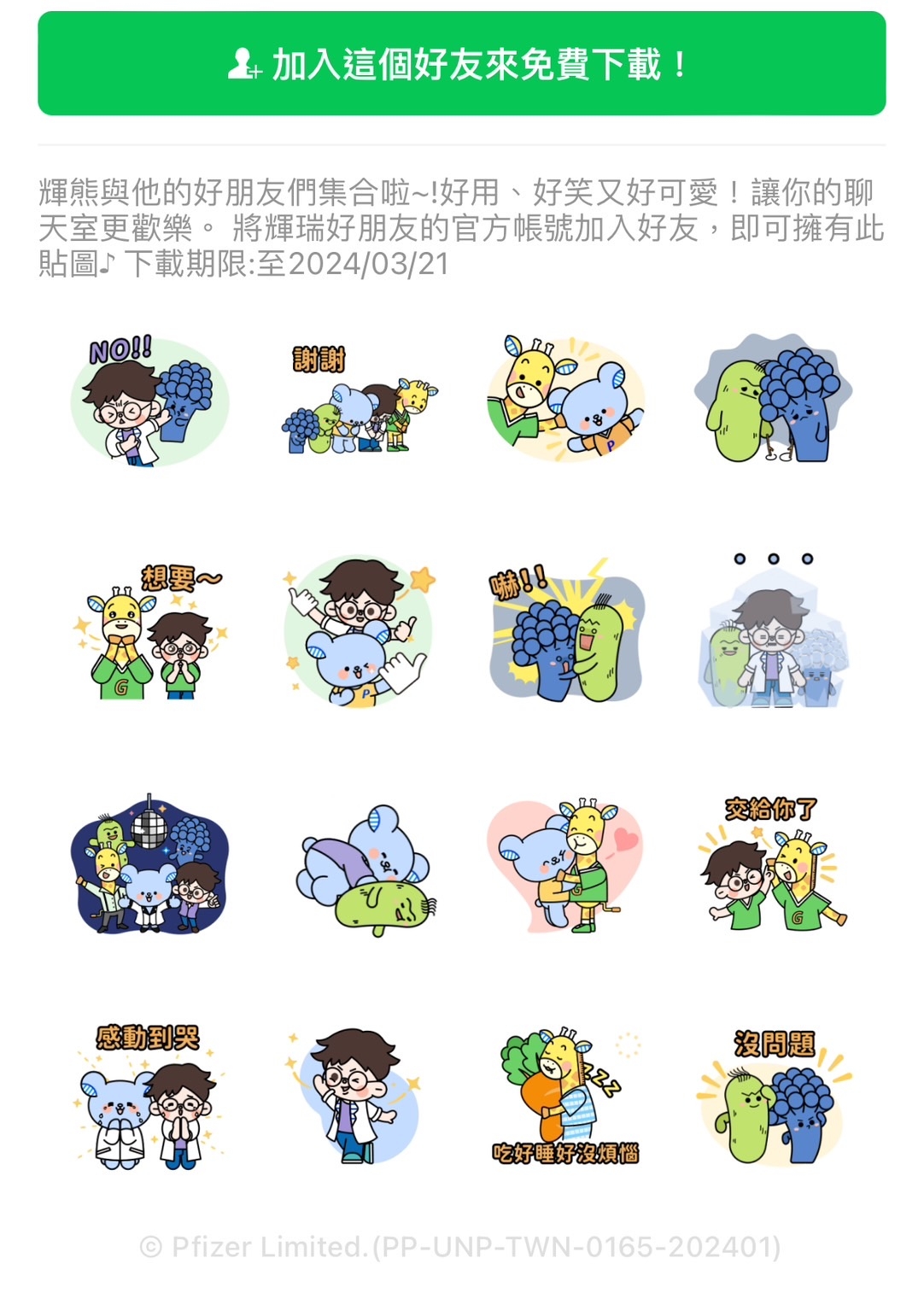The height and width of the screenshot is (1293, 924).
Task: Select the 沒問題 sticker
Action: [x=774, y=1097]
